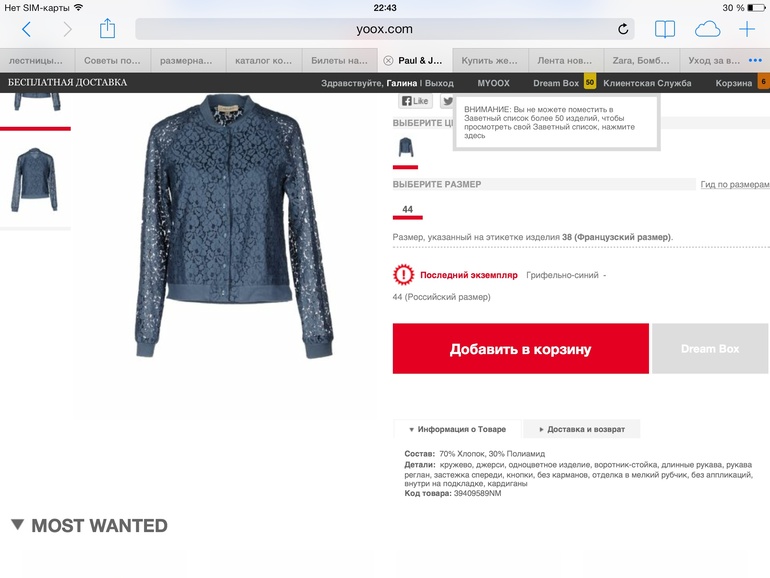770x578 pixels.
Task: Open the Safari share sheet
Action: [108, 29]
